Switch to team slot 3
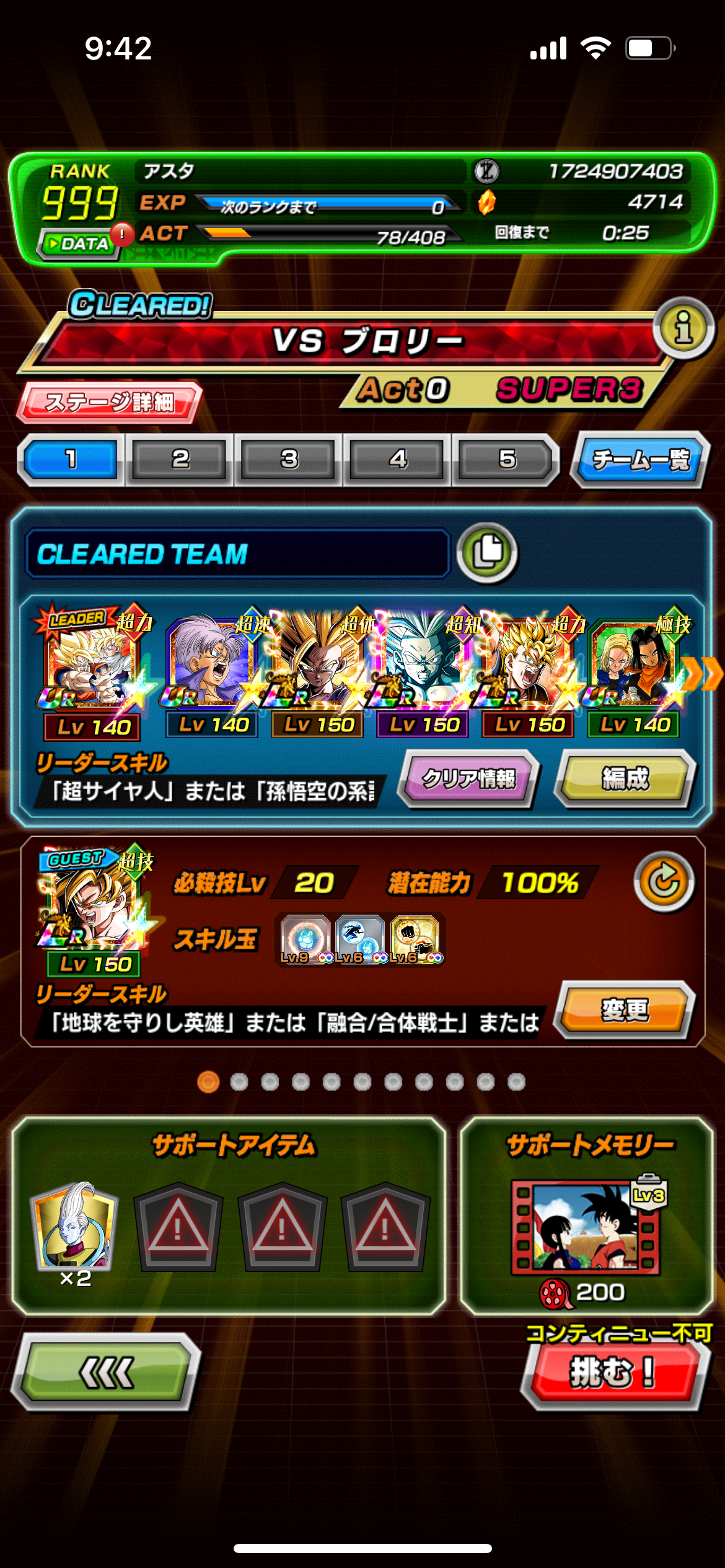Viewport: 725px width, 1568px height. coord(289,460)
